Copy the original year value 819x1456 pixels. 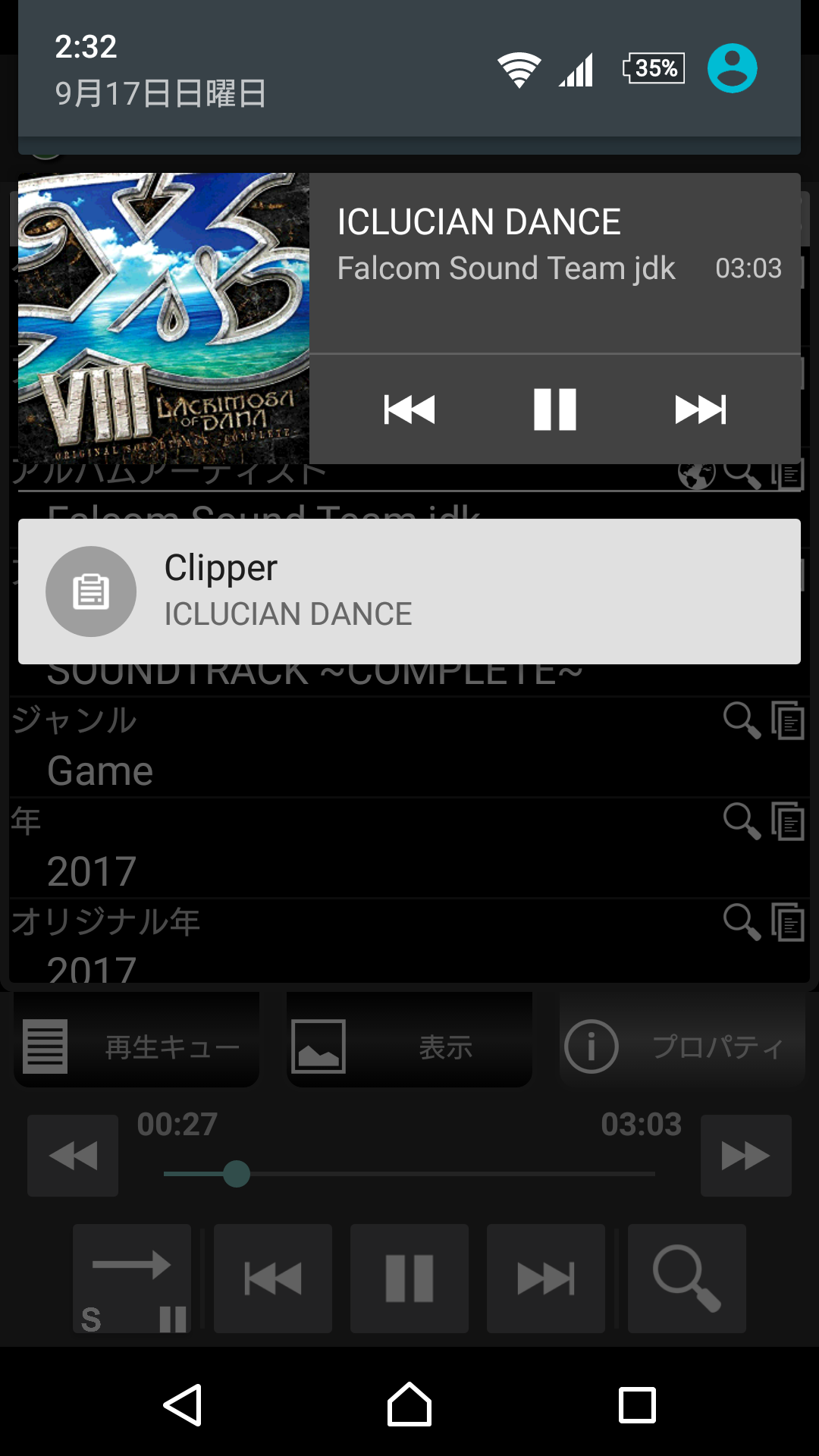point(788,921)
